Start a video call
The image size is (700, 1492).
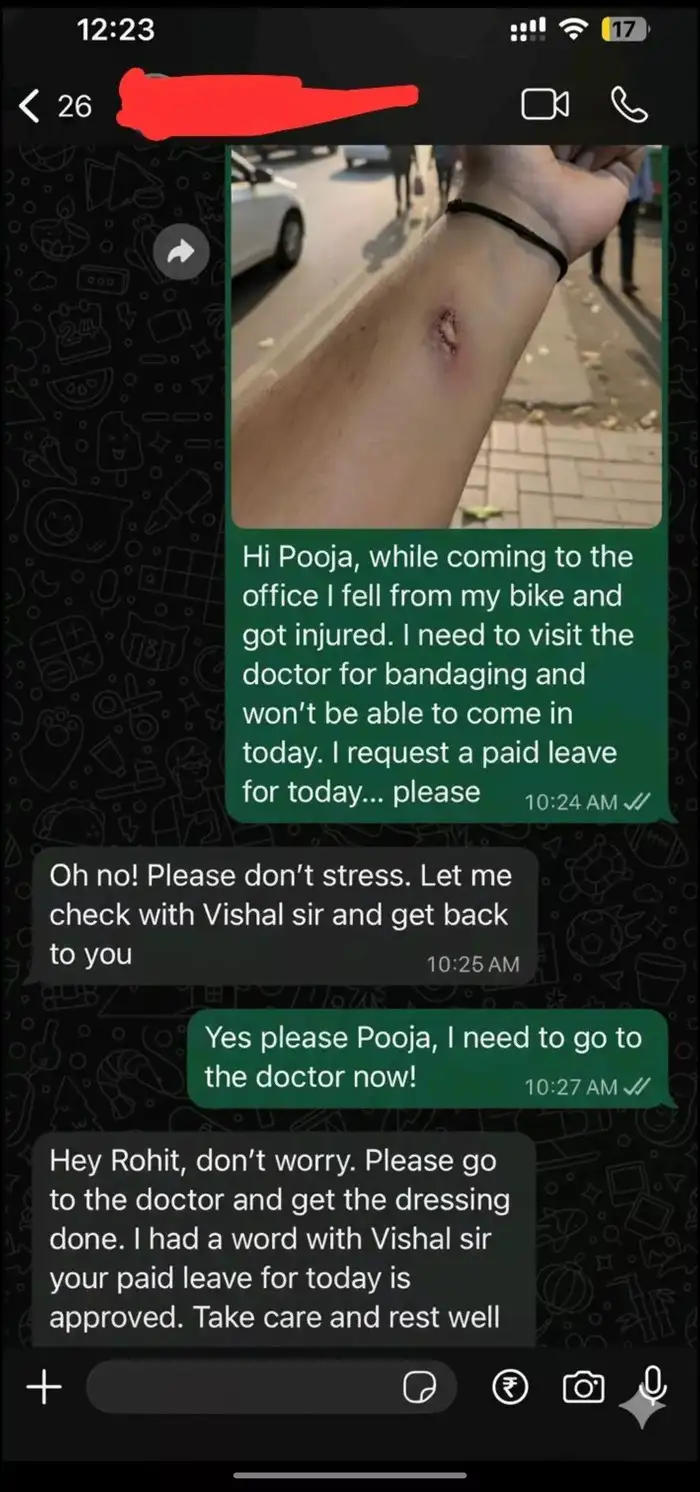click(545, 105)
